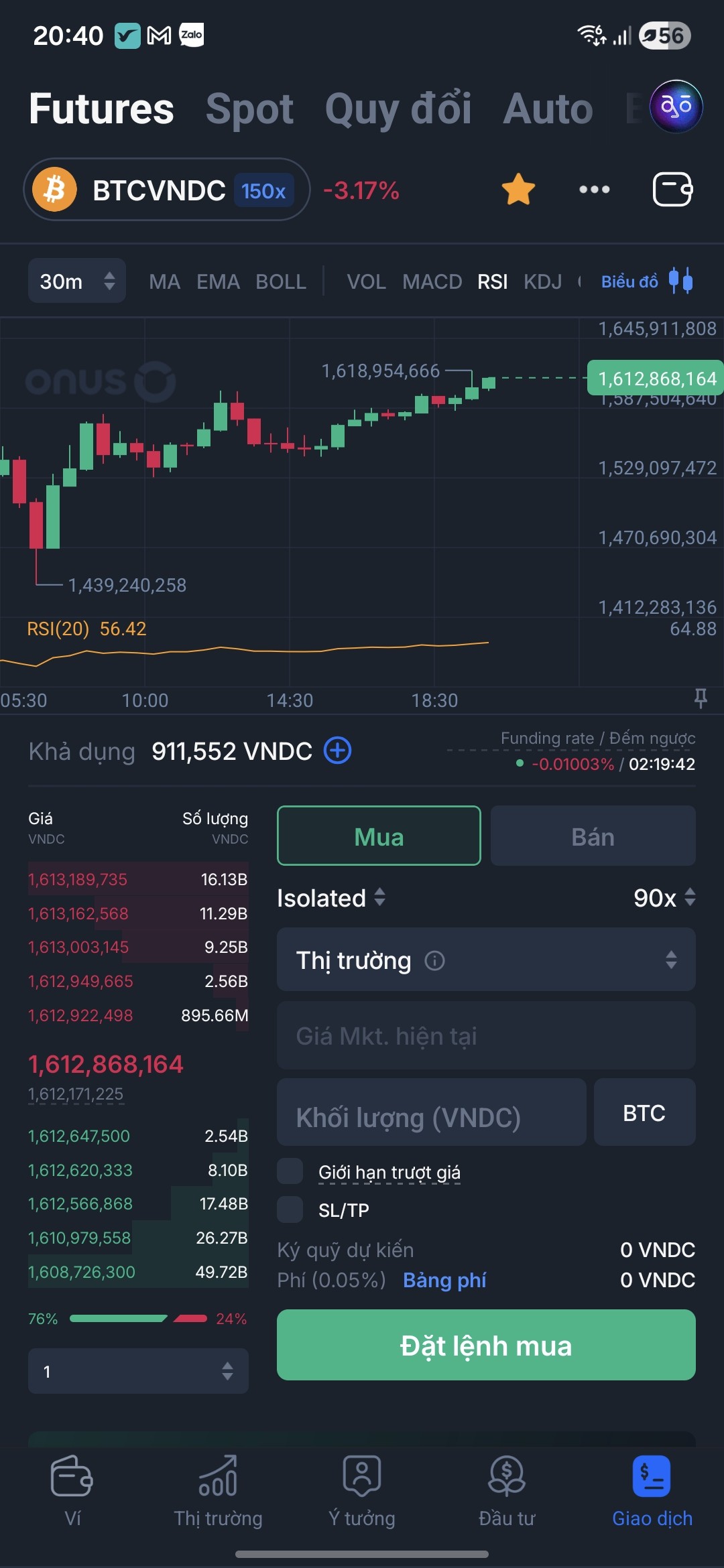Change the 30m chart timeframe
The height and width of the screenshot is (1568, 724).
76,281
